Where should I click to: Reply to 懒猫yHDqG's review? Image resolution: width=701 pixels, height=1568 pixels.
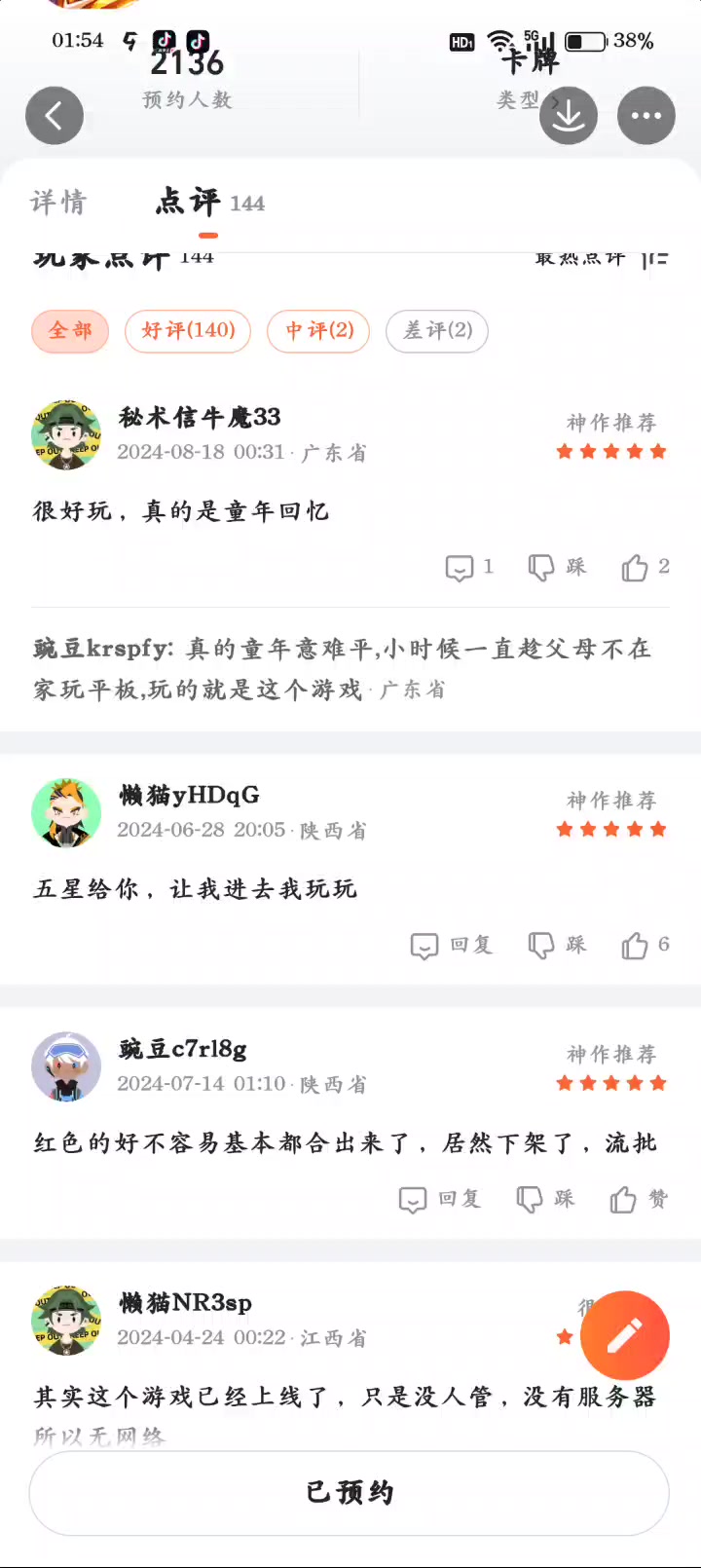coord(452,945)
